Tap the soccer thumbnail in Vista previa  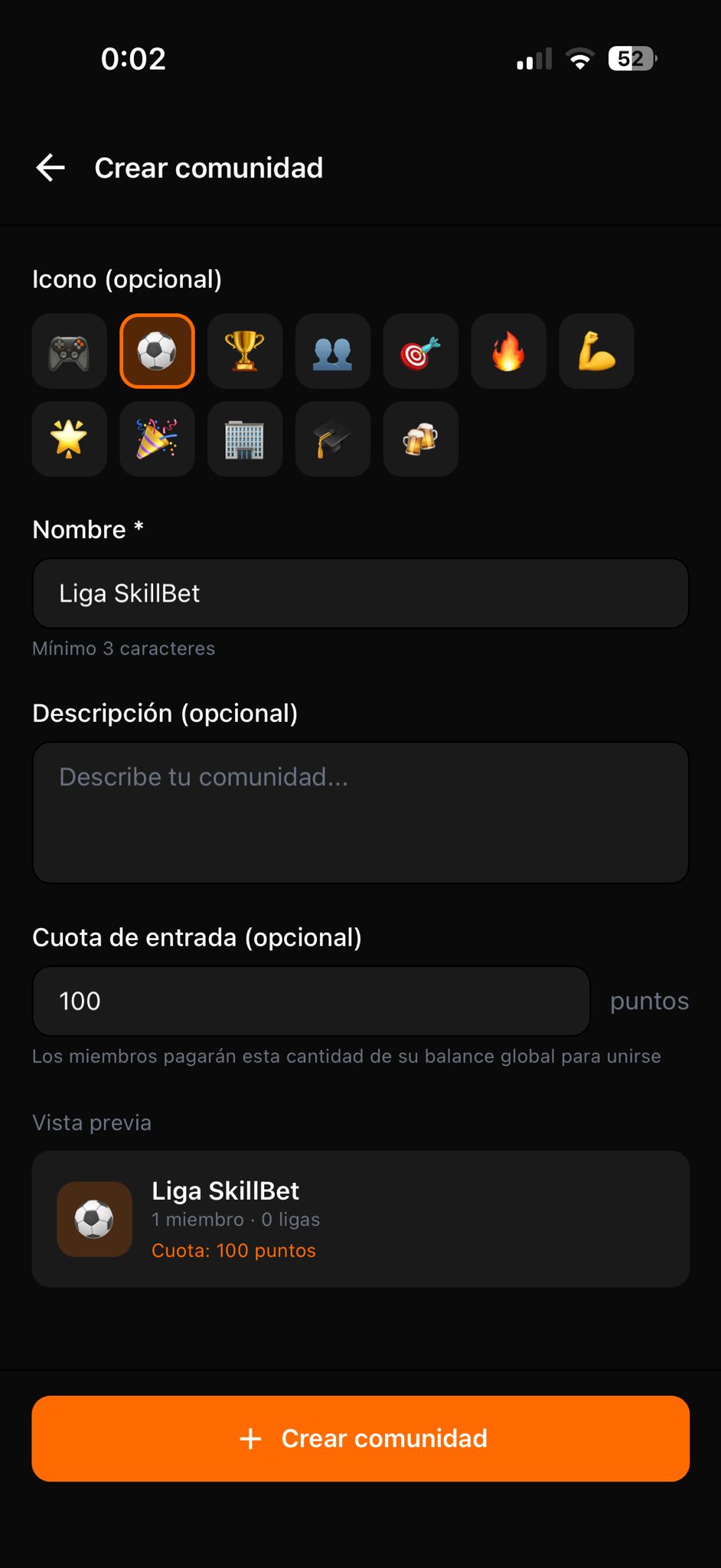(x=94, y=1220)
